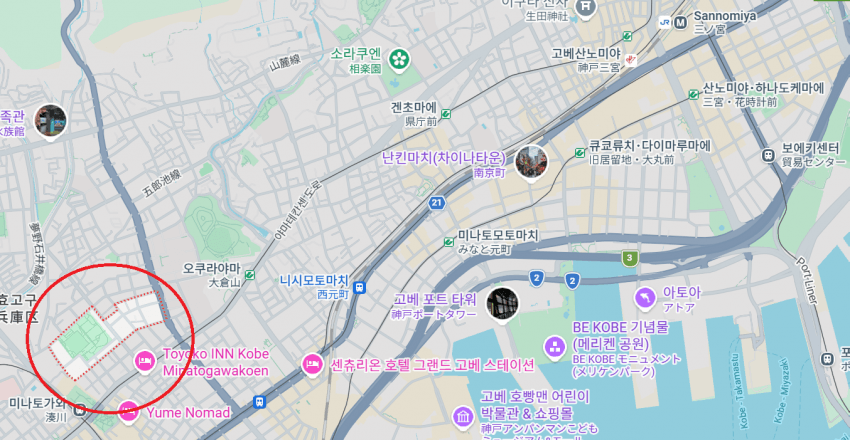Viewport: 850px width, 440px height.
Task: Tap the 난킨마치(차이나타운) photo marker
Action: click(x=531, y=161)
